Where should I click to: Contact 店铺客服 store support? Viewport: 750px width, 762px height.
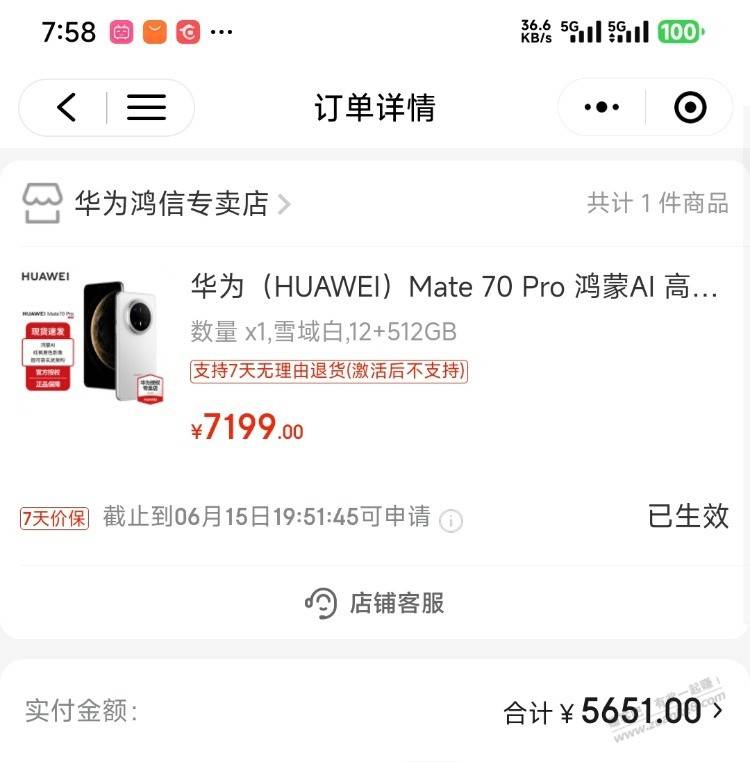tap(375, 603)
